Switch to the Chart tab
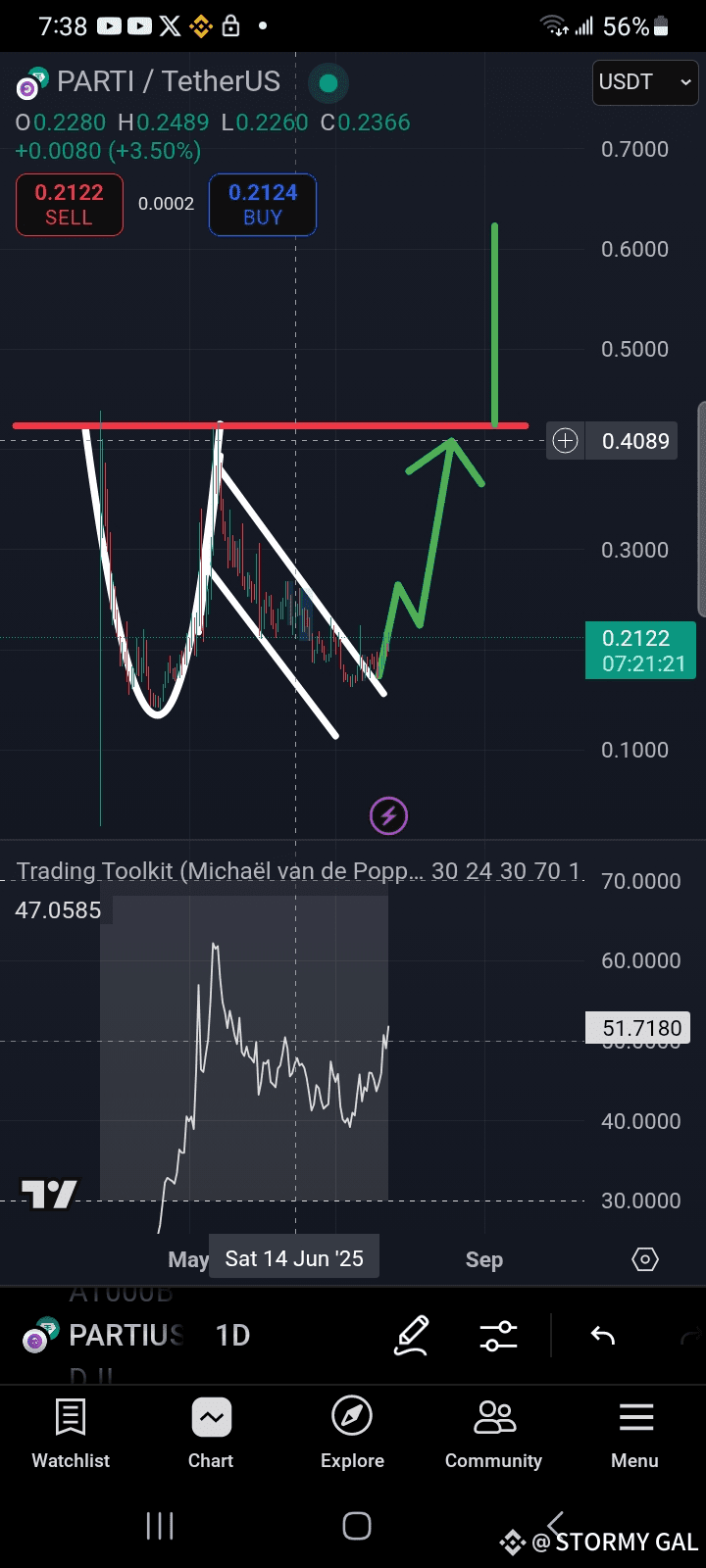Viewport: 706px width, 1568px height. click(211, 1434)
